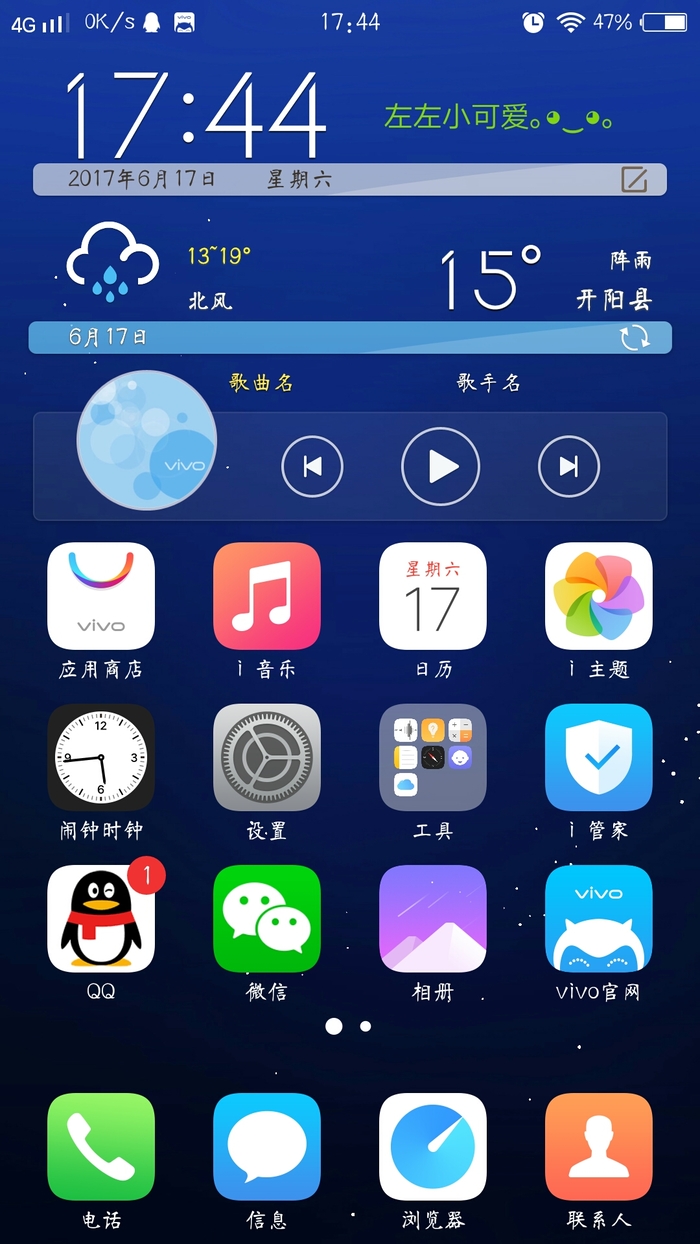Open the 闹钟时钟 clock app

[101, 757]
